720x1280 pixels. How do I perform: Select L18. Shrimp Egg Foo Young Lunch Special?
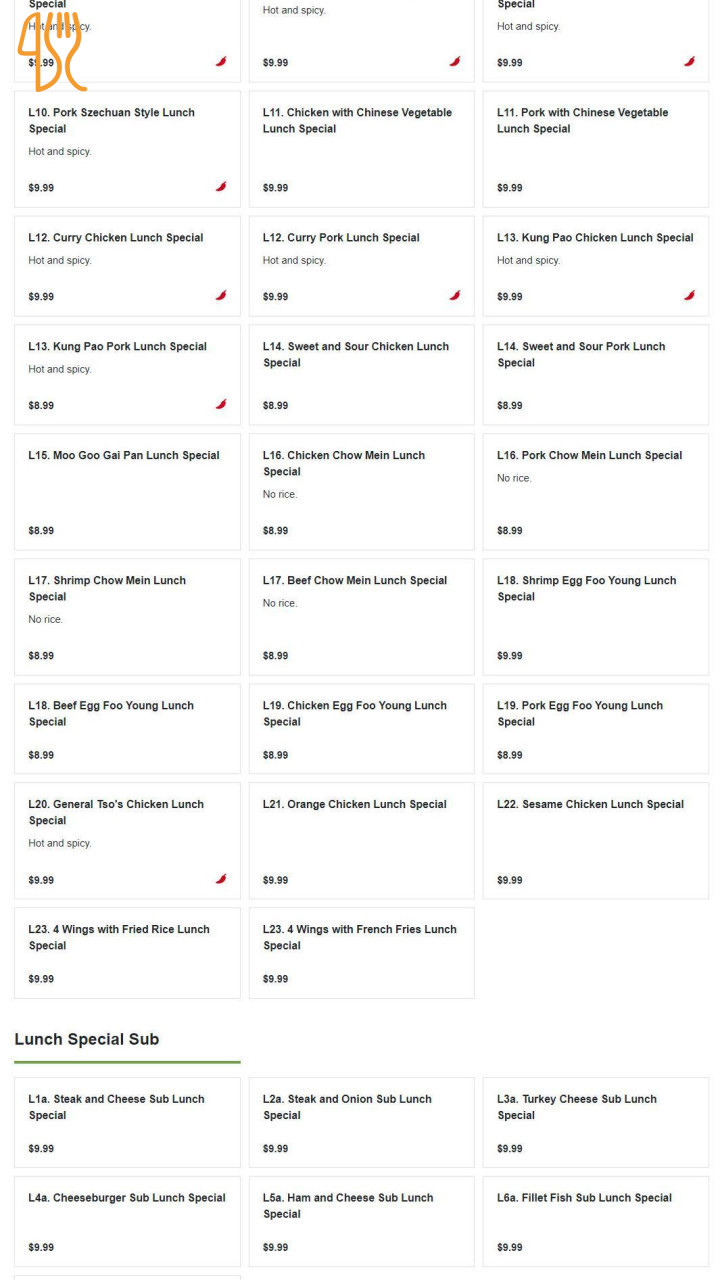[x=596, y=617]
